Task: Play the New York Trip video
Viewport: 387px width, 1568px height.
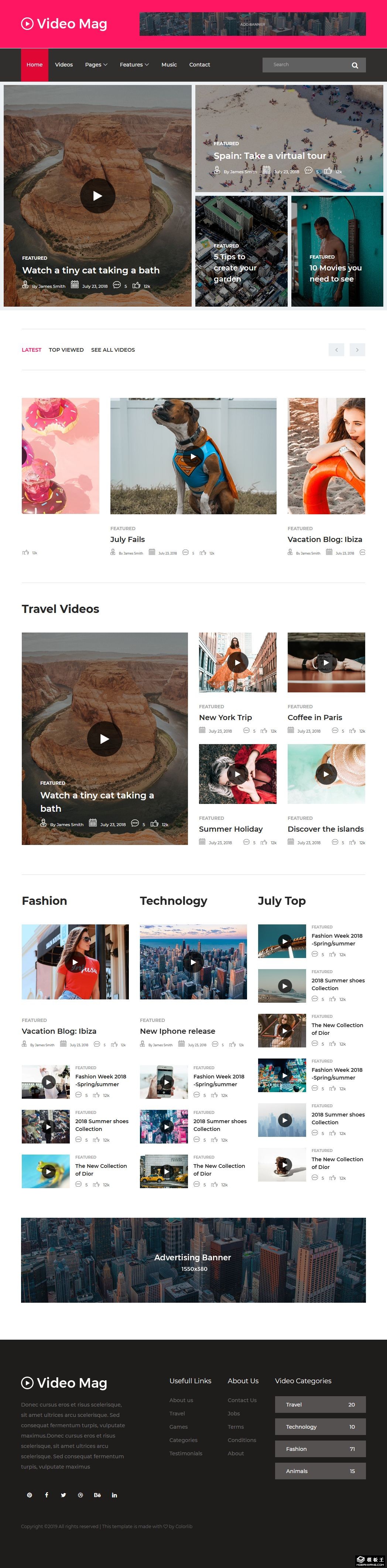Action: point(237,662)
